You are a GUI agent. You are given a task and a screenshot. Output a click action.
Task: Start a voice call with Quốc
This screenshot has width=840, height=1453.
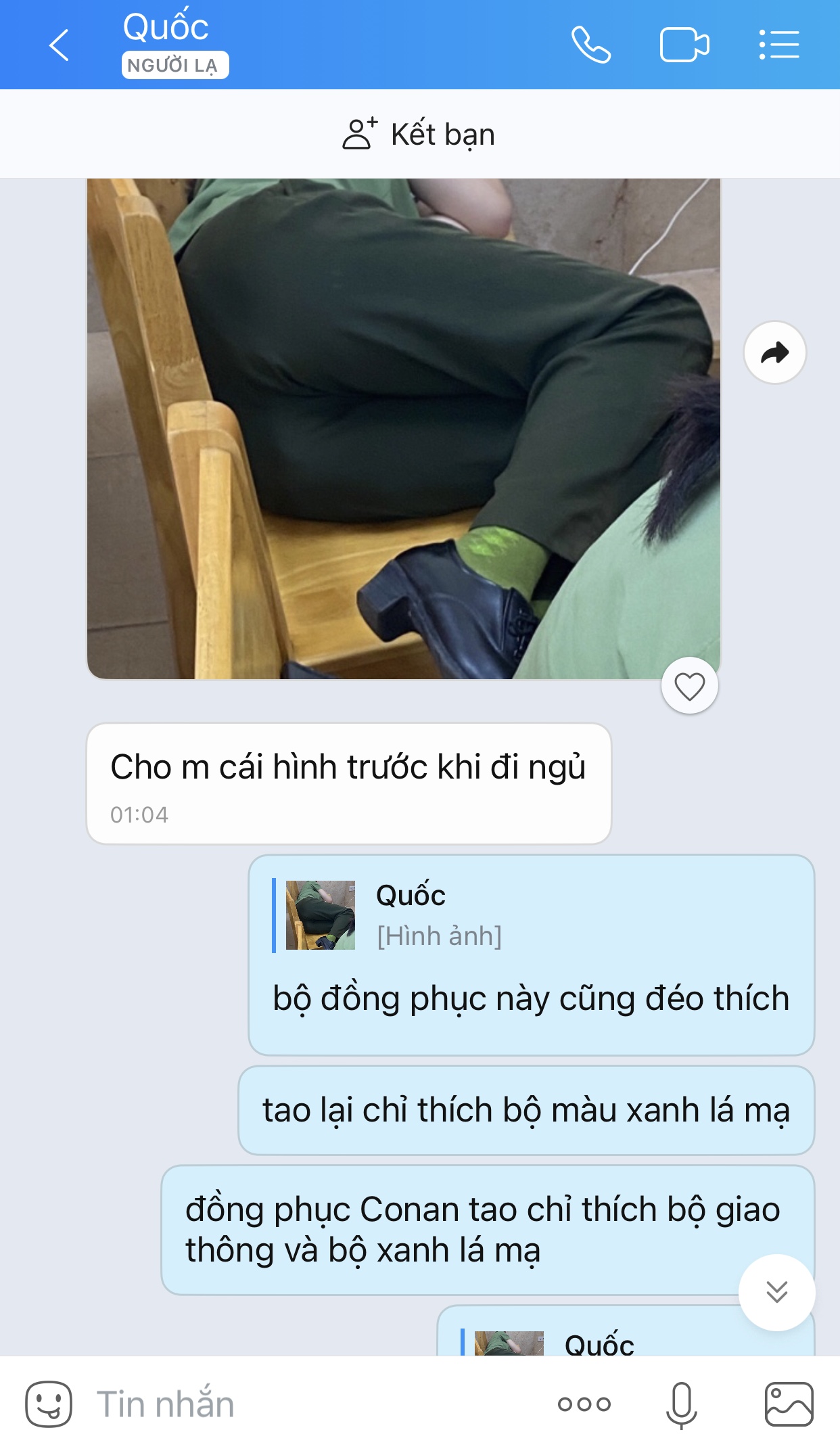590,45
